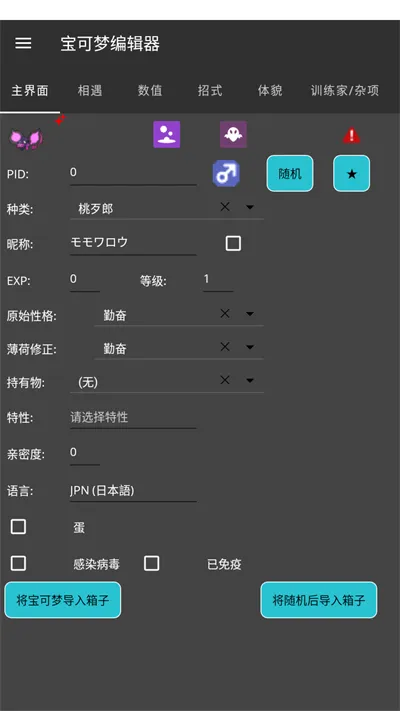
Task: Expand the 种类 species dropdown
Action: pyautogui.click(x=250, y=207)
